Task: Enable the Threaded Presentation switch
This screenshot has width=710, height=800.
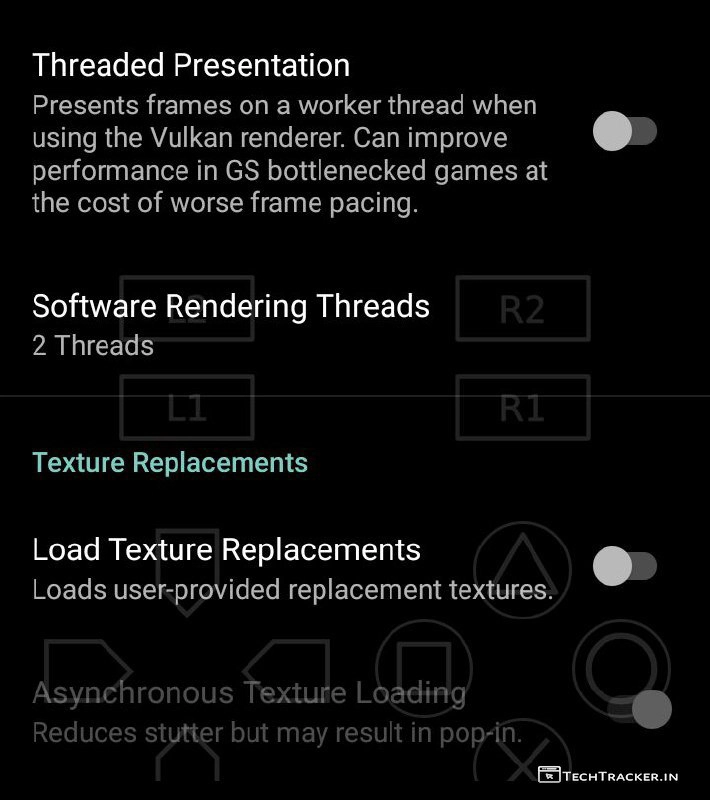Action: tap(624, 131)
